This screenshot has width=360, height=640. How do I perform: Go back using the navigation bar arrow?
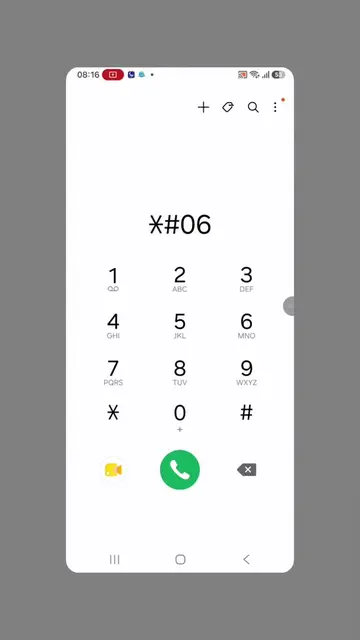(x=246, y=559)
